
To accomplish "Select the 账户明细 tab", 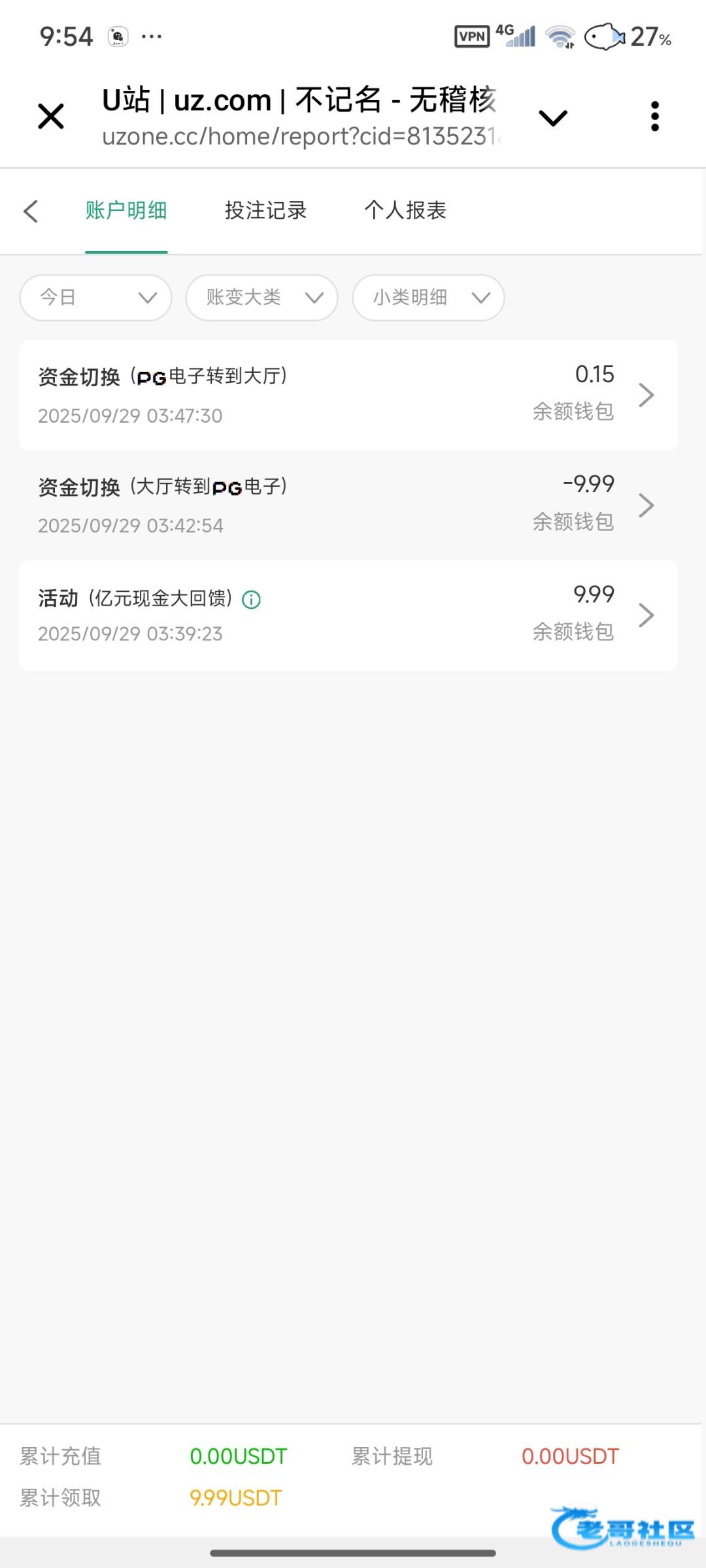I will (x=126, y=210).
